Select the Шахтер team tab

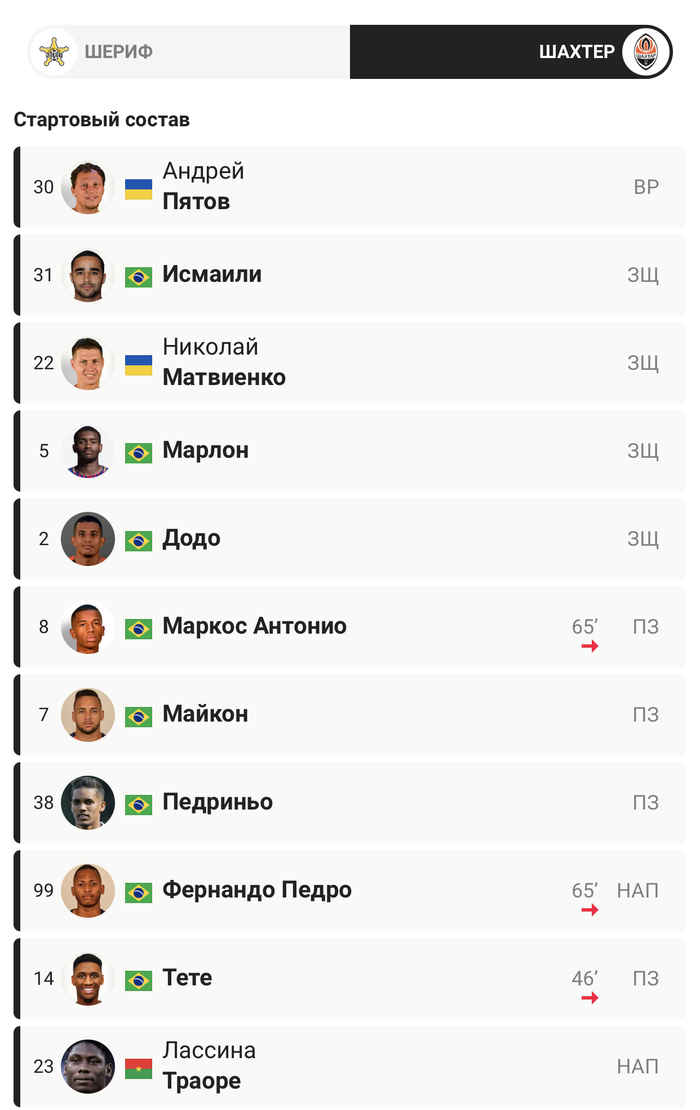pos(510,52)
